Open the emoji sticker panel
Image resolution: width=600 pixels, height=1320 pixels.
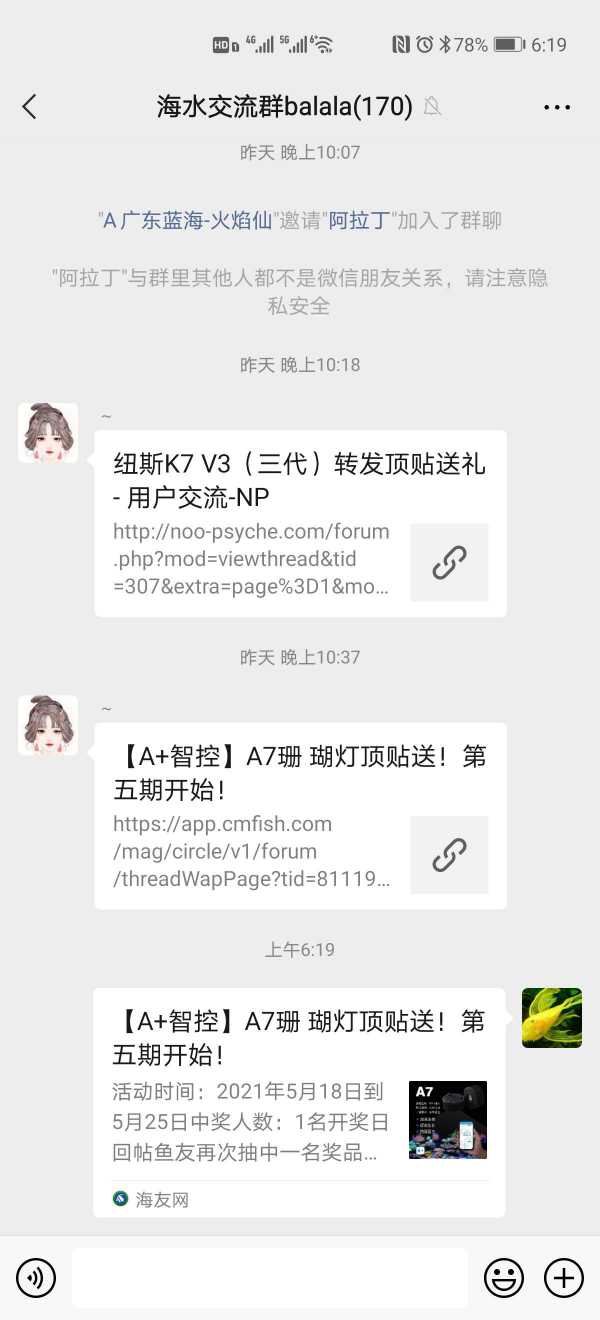tap(504, 1277)
